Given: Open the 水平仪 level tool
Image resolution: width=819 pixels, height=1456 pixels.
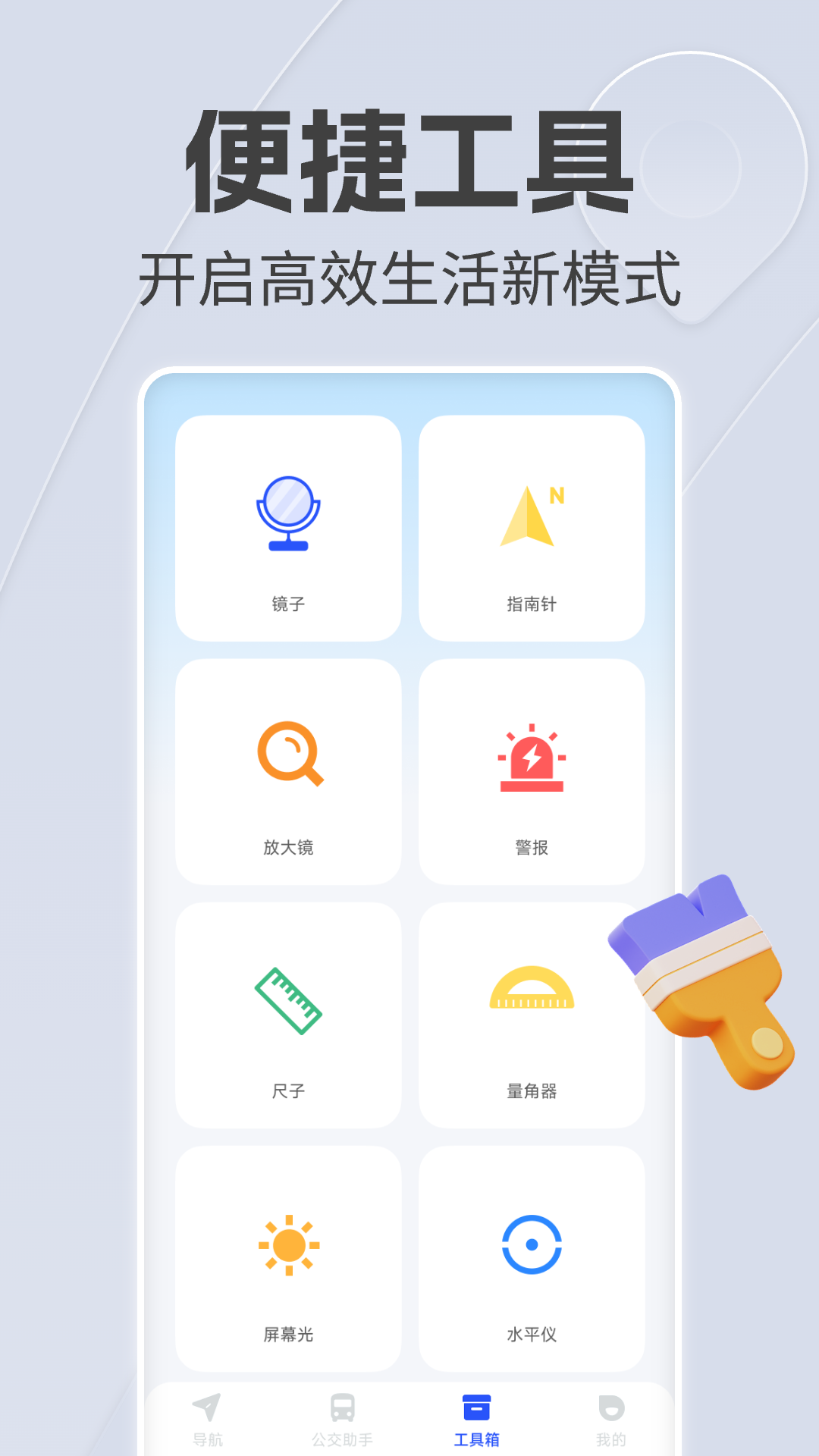Looking at the screenshot, I should [531, 1244].
